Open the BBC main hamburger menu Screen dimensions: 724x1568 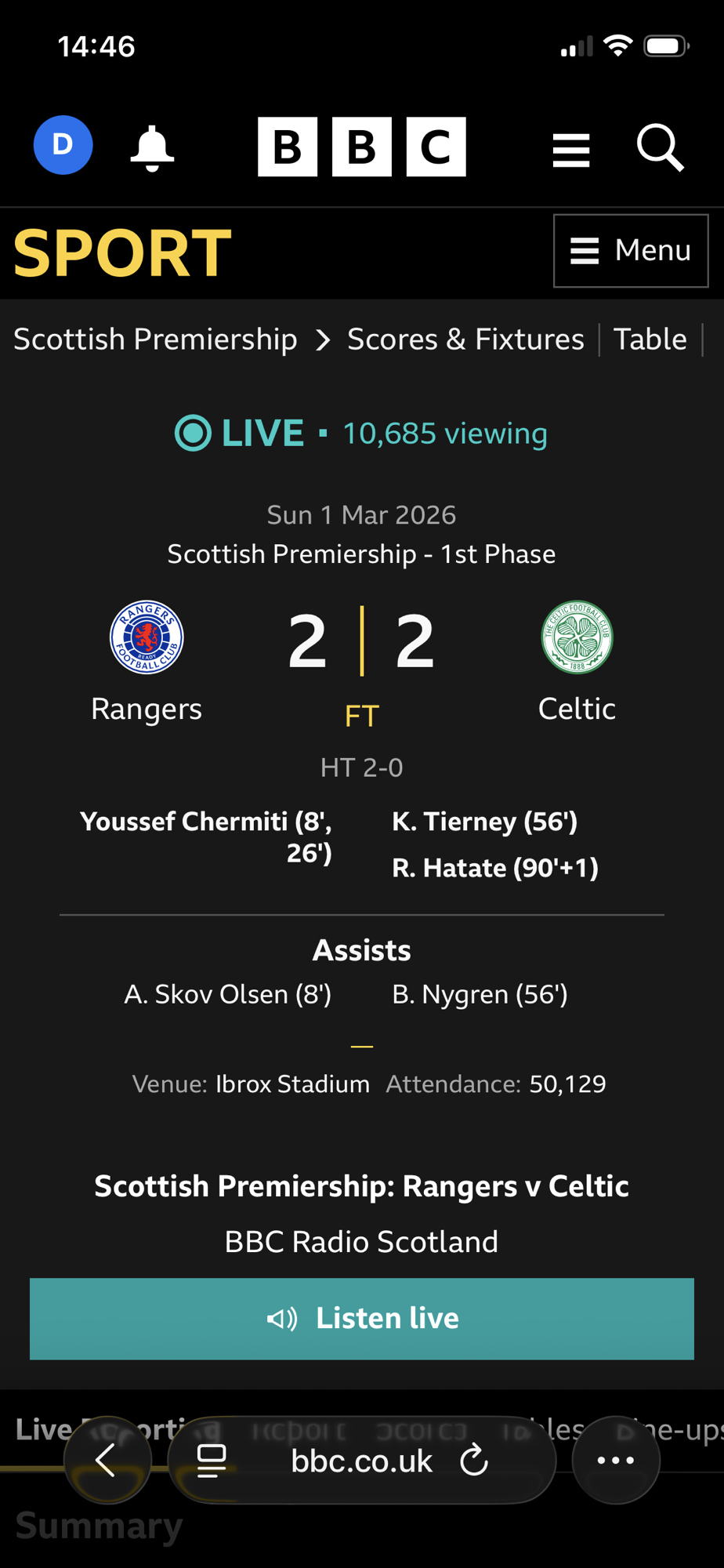pos(570,149)
